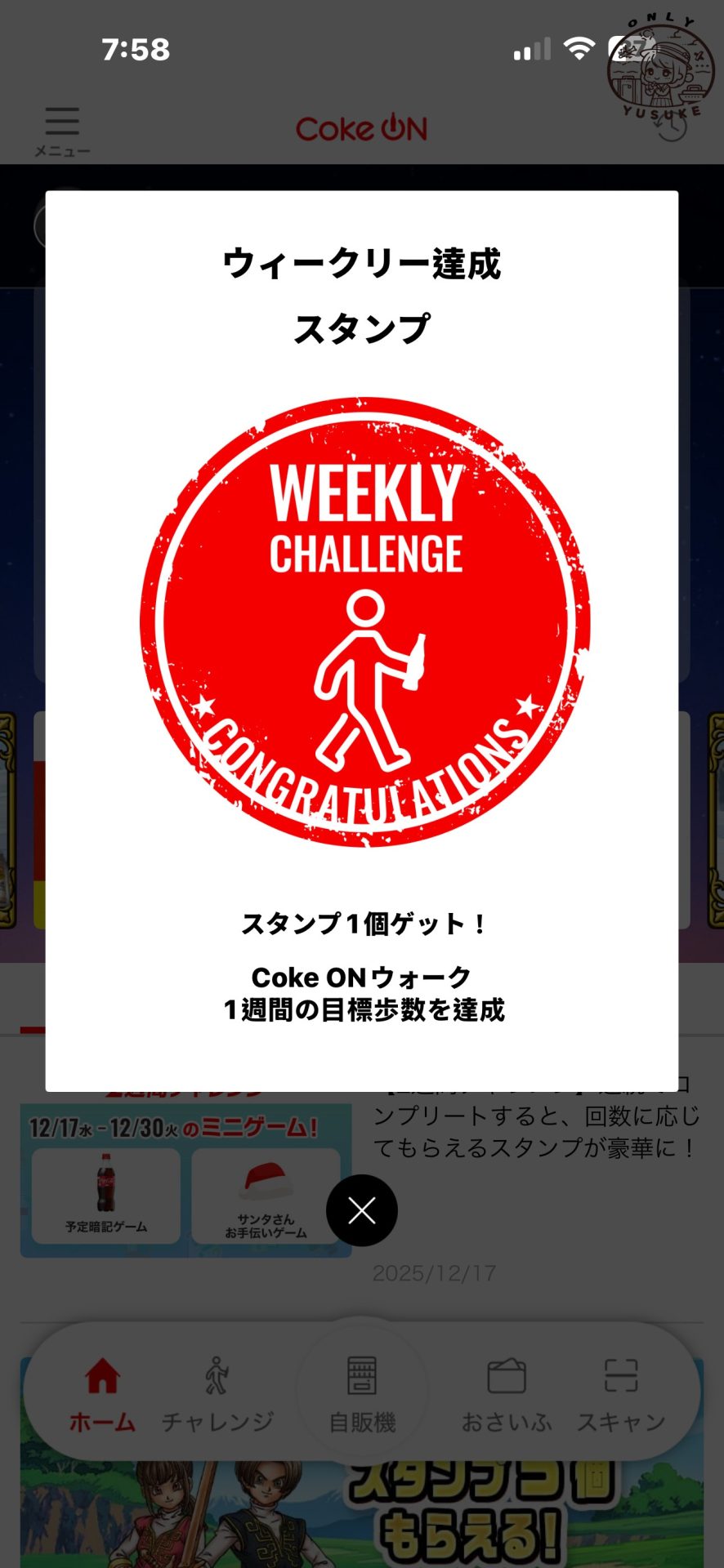
Task: Tap the Wi-Fi status indicator
Action: point(579,50)
